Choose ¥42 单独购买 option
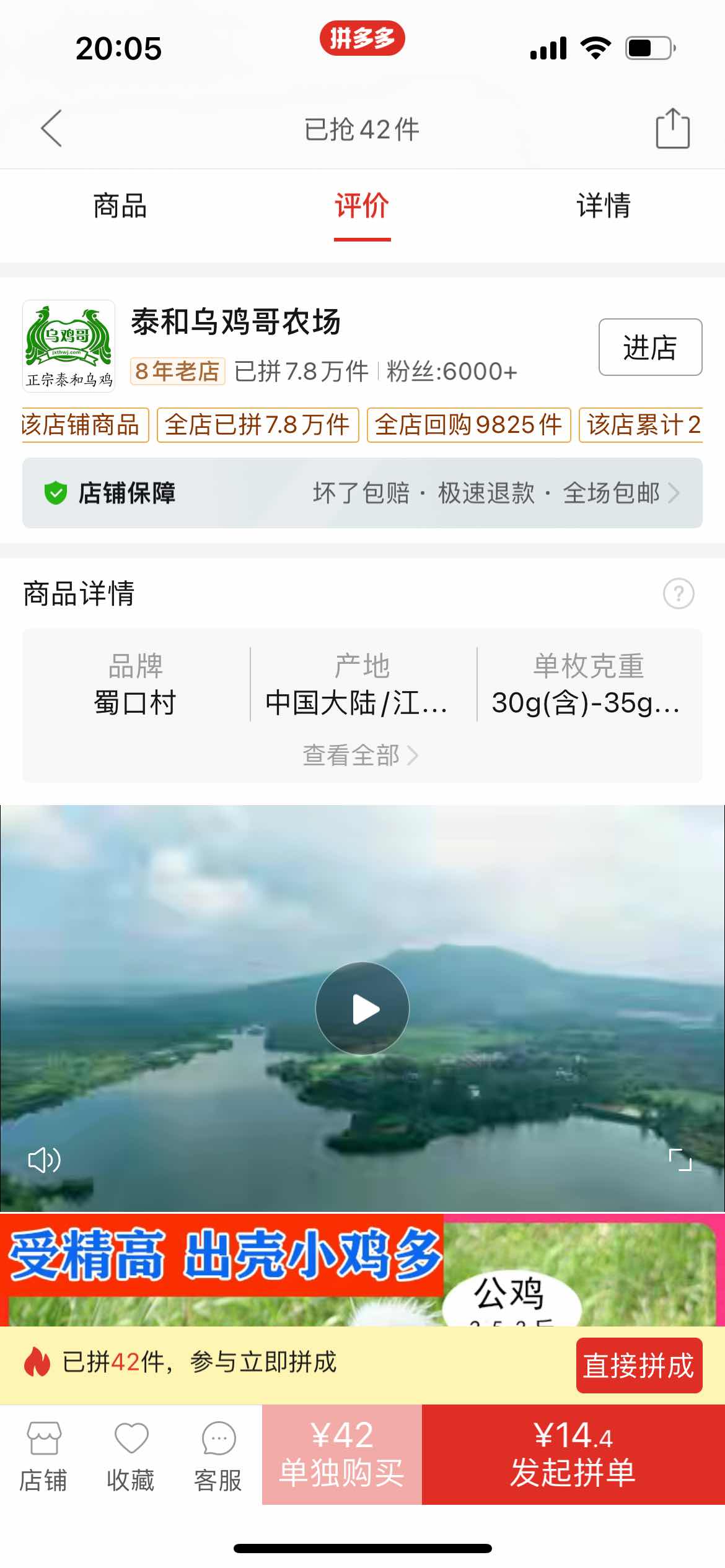 click(x=342, y=1454)
